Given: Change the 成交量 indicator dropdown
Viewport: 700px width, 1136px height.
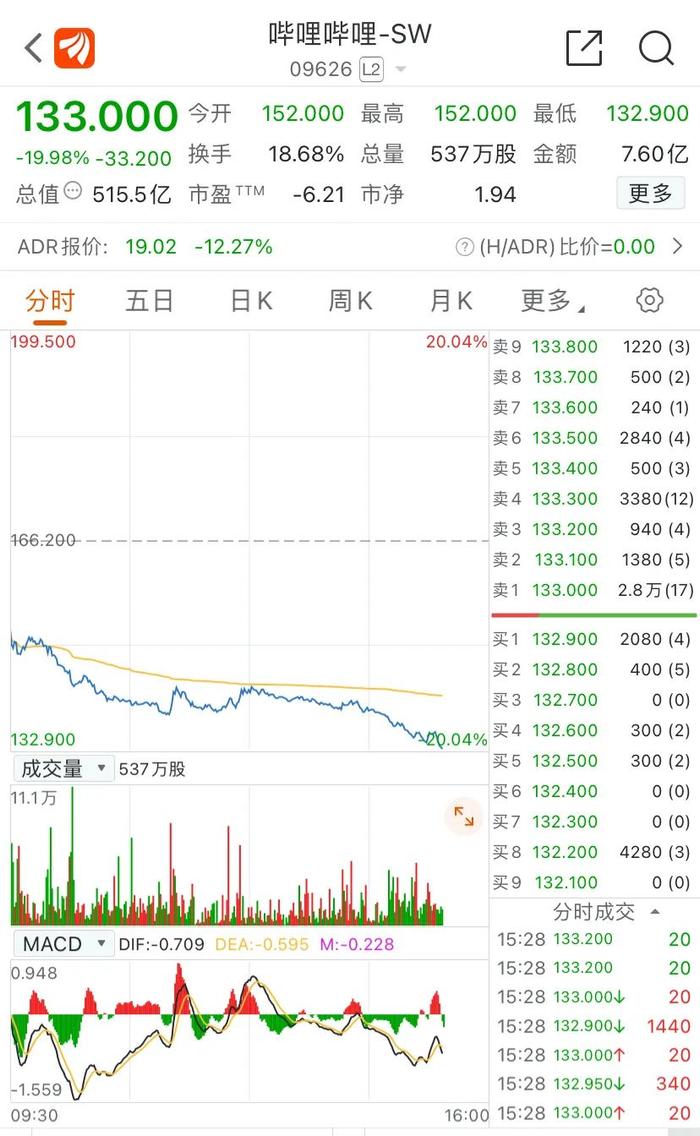Looking at the screenshot, I should point(63,769).
